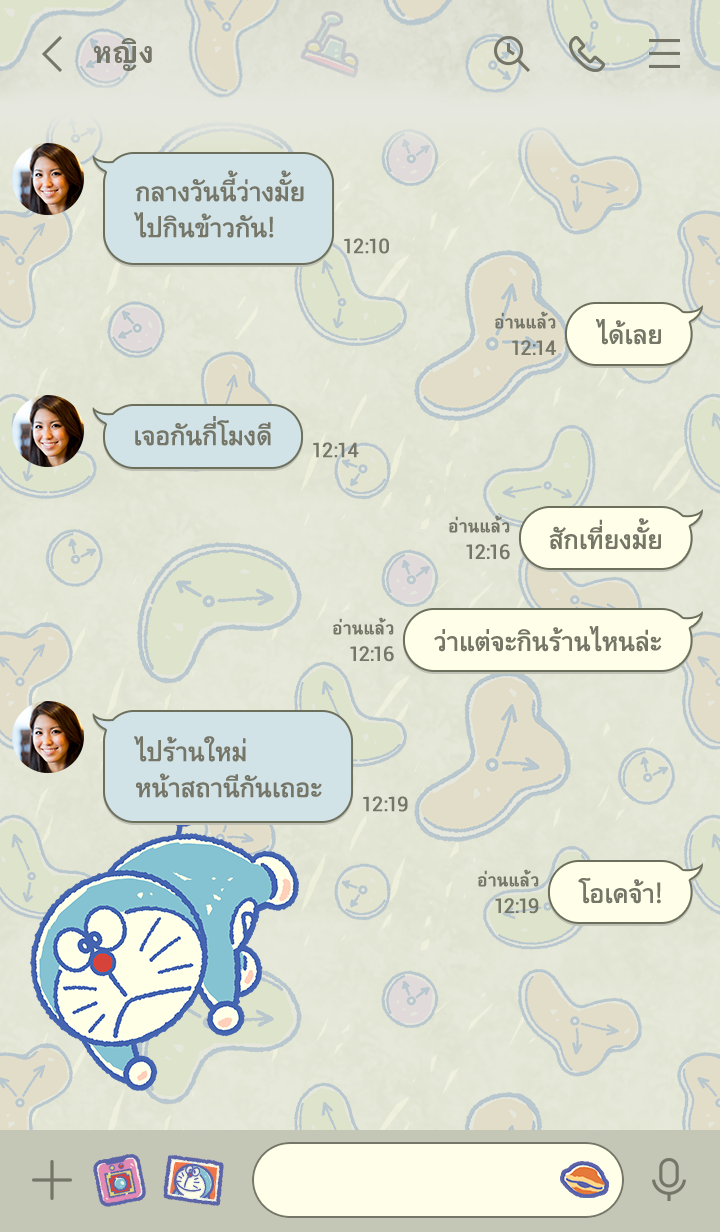720x1232 pixels.
Task: Open the chat menu
Action: tap(664, 54)
